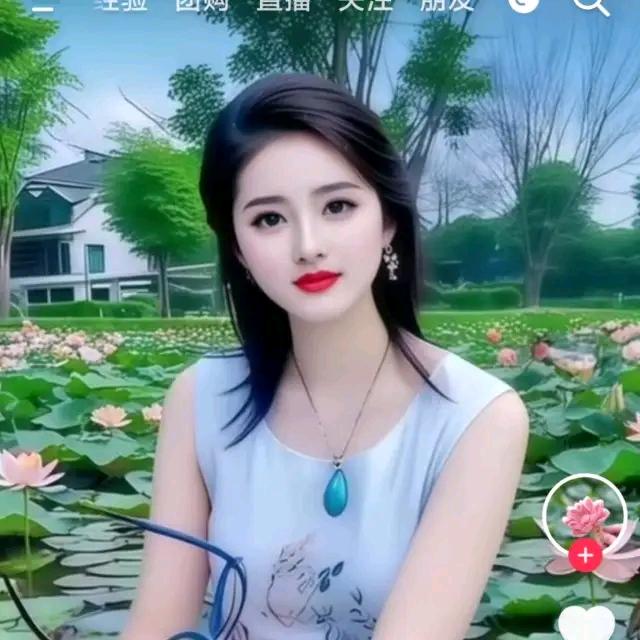Open the search magnifier icon
Screen dimensions: 640x640
click(591, 4)
